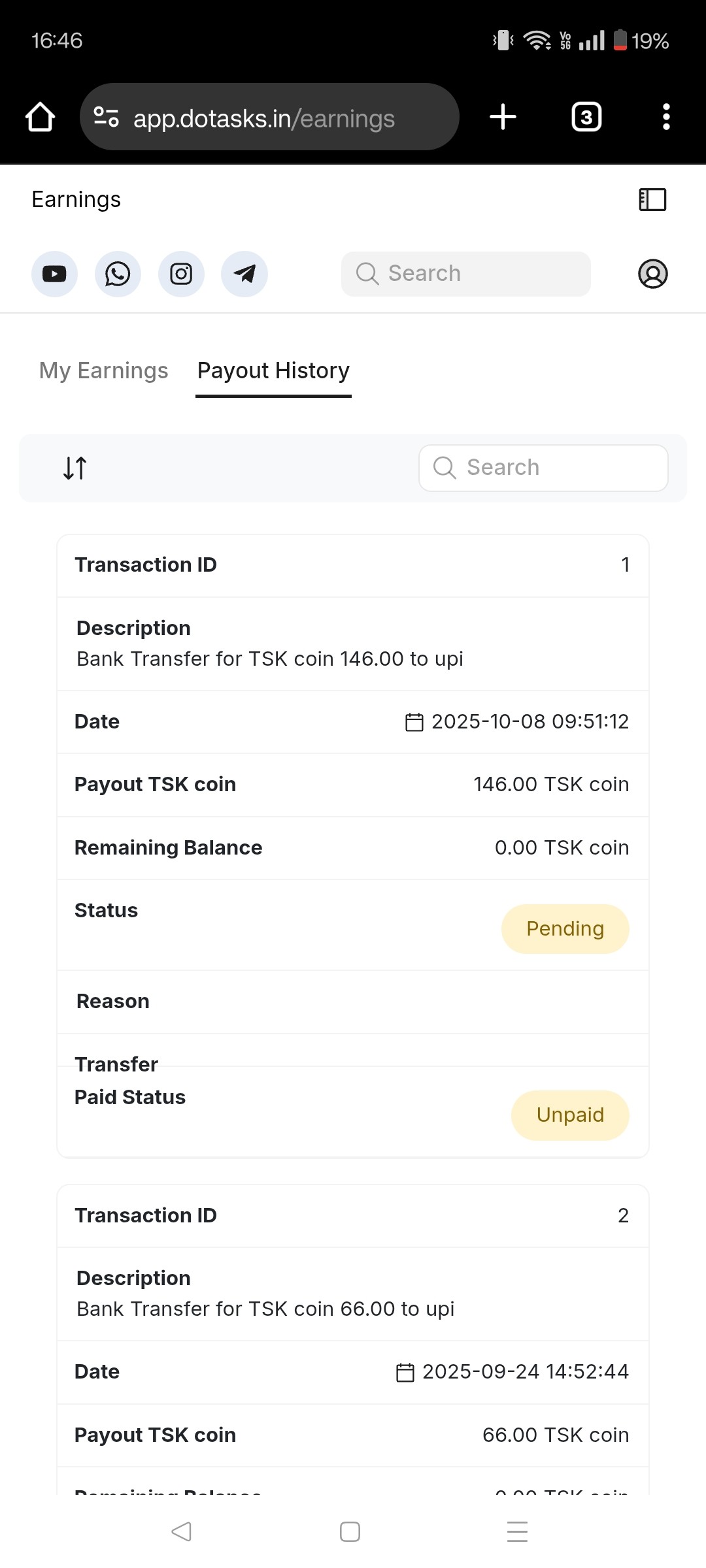This screenshot has width=706, height=1568.
Task: View the open tabs switcher
Action: [586, 117]
